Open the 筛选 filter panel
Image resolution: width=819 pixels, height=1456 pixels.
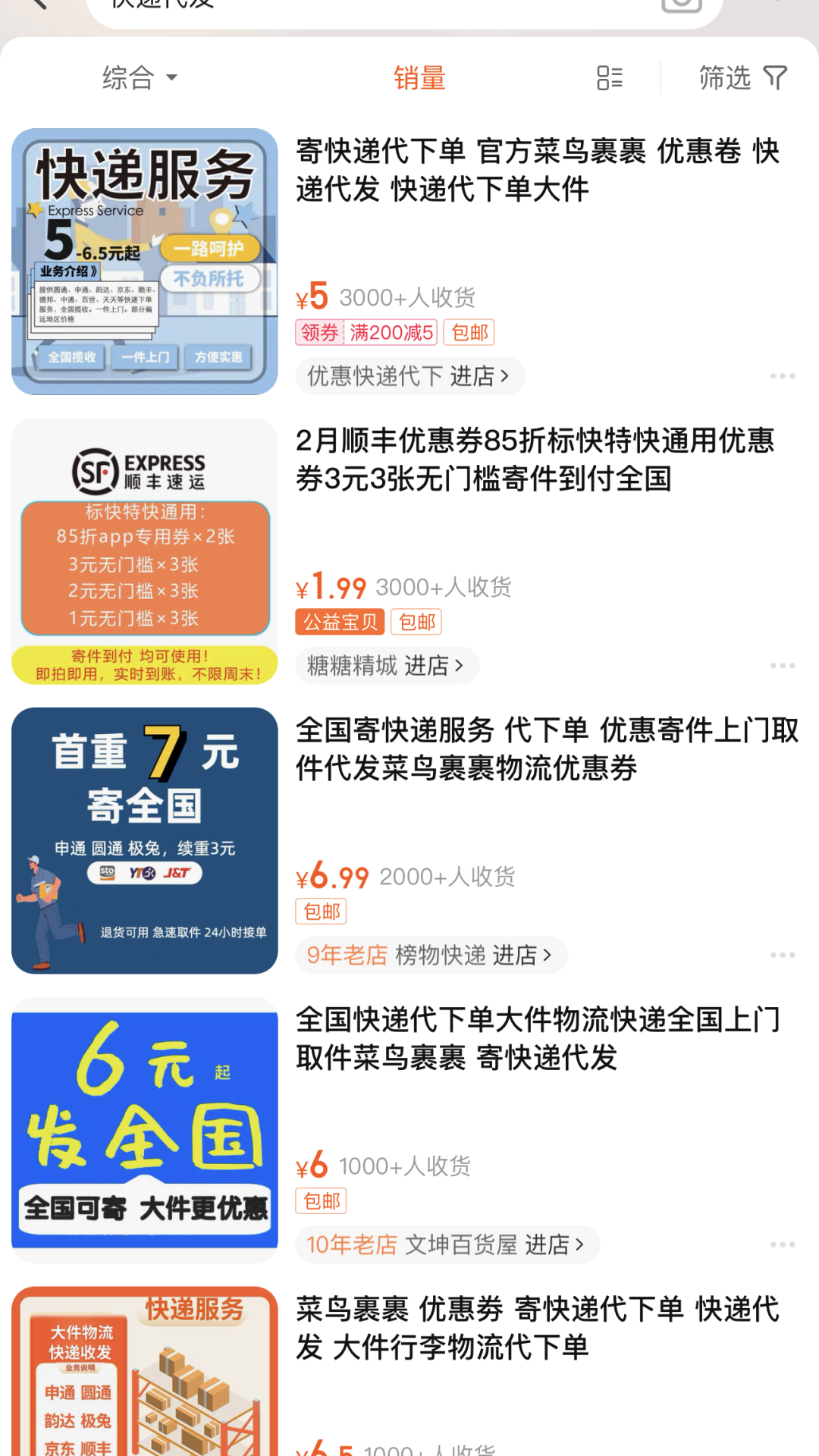tap(742, 77)
